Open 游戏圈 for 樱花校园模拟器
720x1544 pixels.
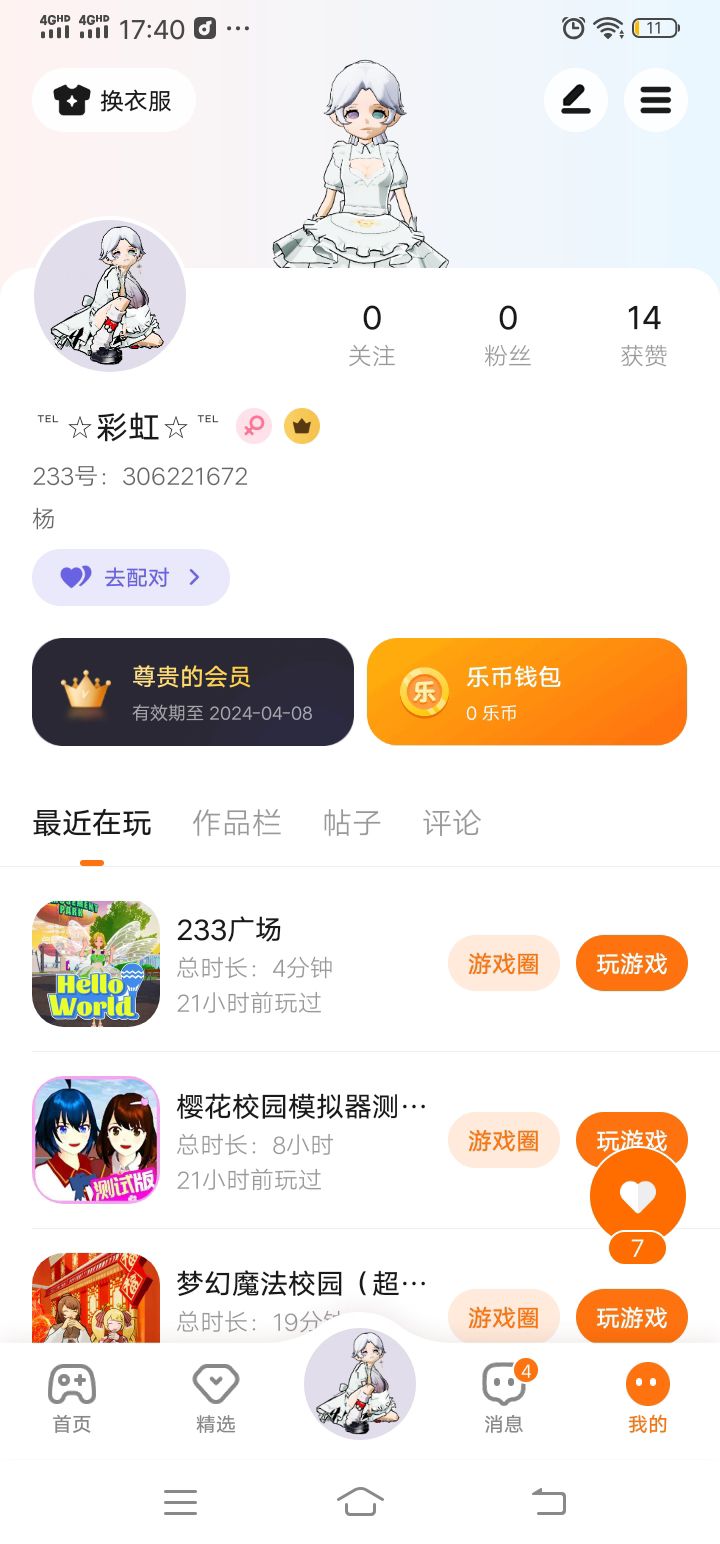tap(503, 1140)
